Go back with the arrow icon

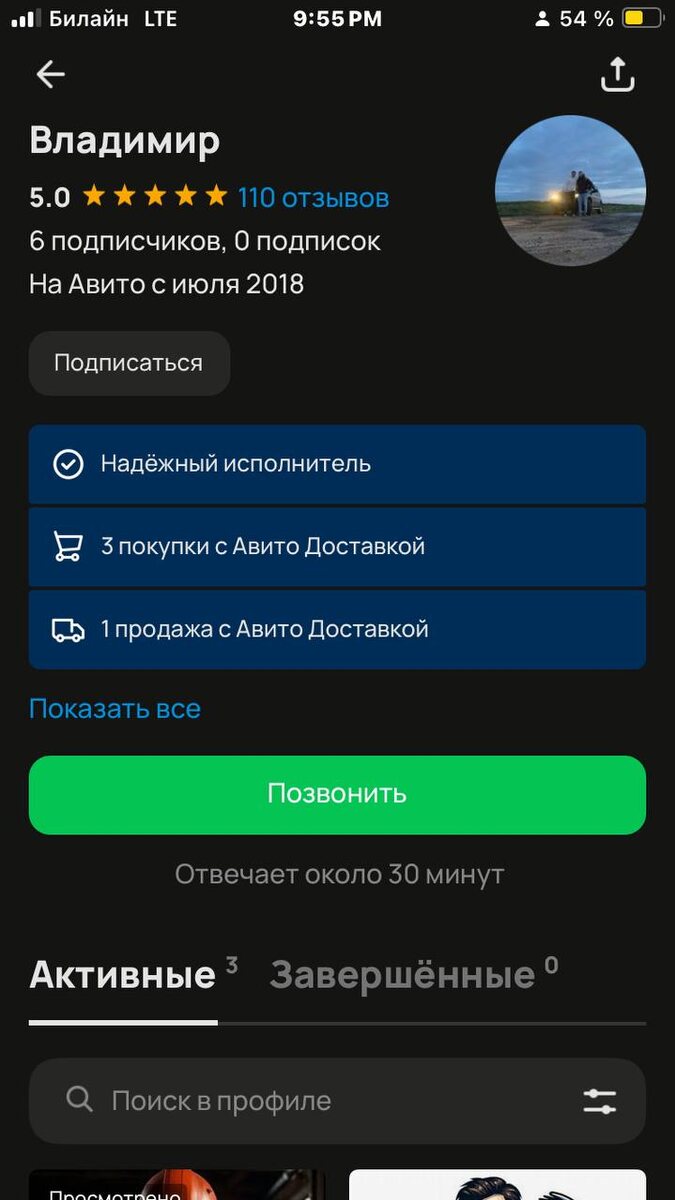[50, 74]
